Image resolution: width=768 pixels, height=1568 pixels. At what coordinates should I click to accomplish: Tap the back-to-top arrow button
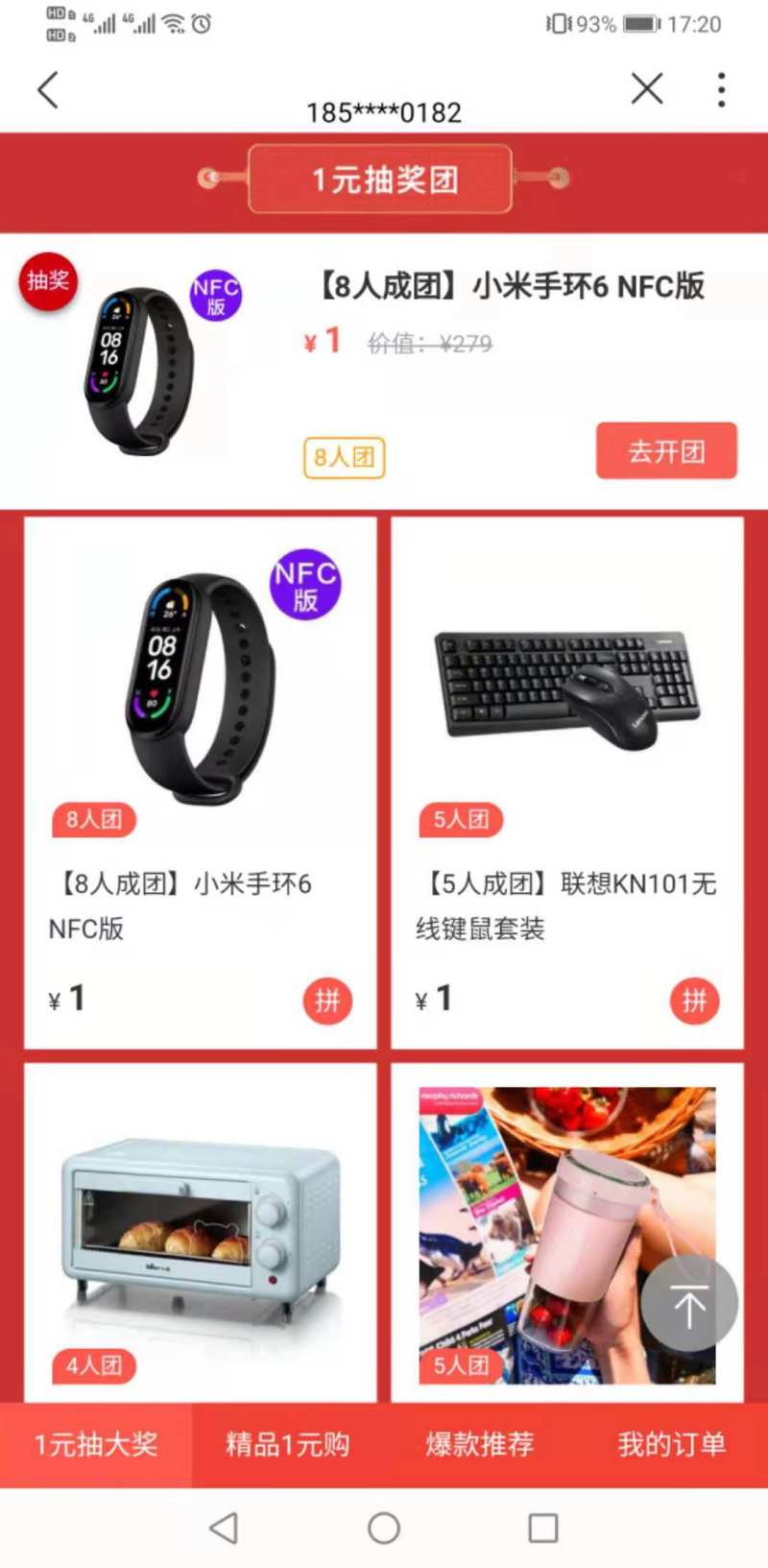pyautogui.click(x=688, y=1303)
